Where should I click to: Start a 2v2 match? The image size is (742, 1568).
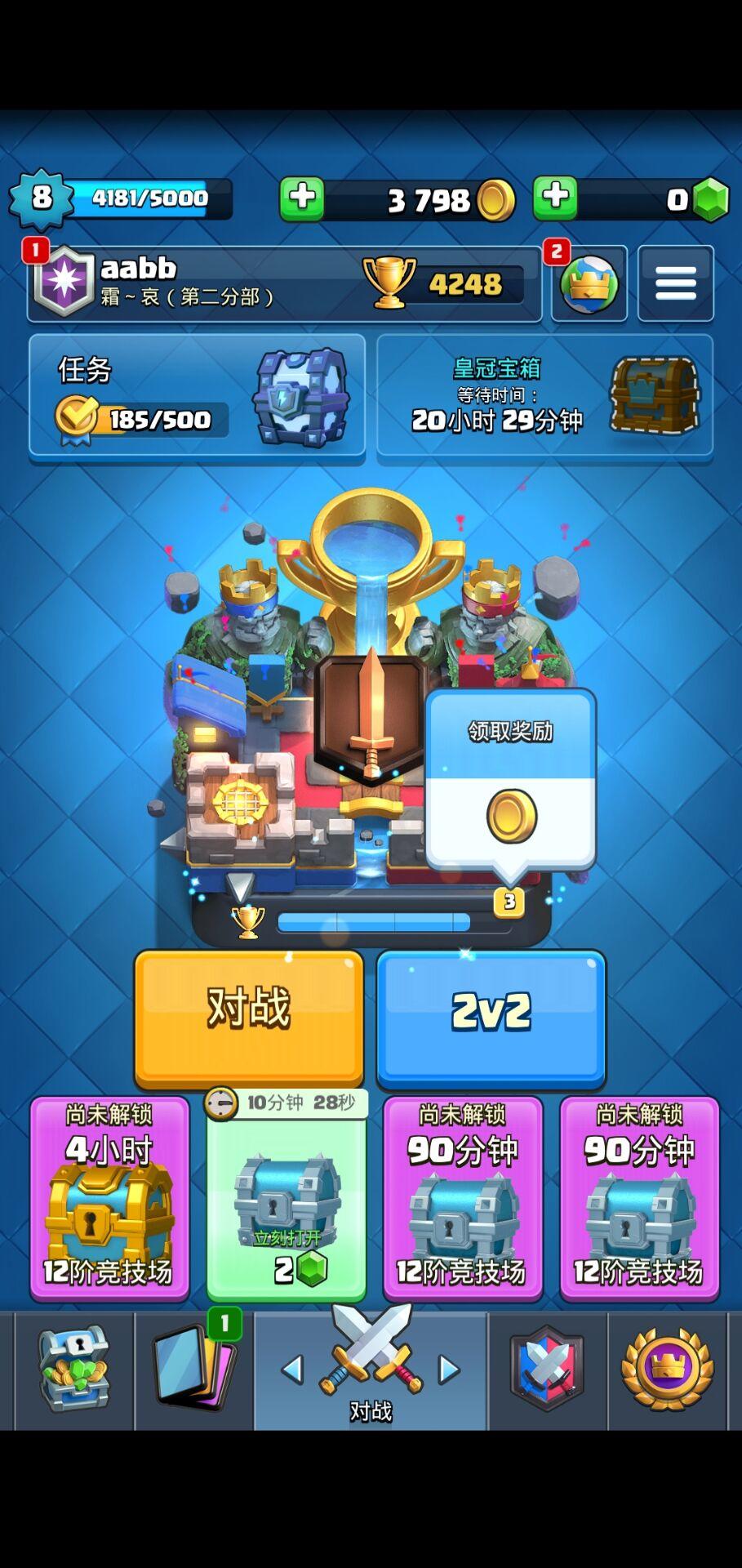click(491, 1017)
